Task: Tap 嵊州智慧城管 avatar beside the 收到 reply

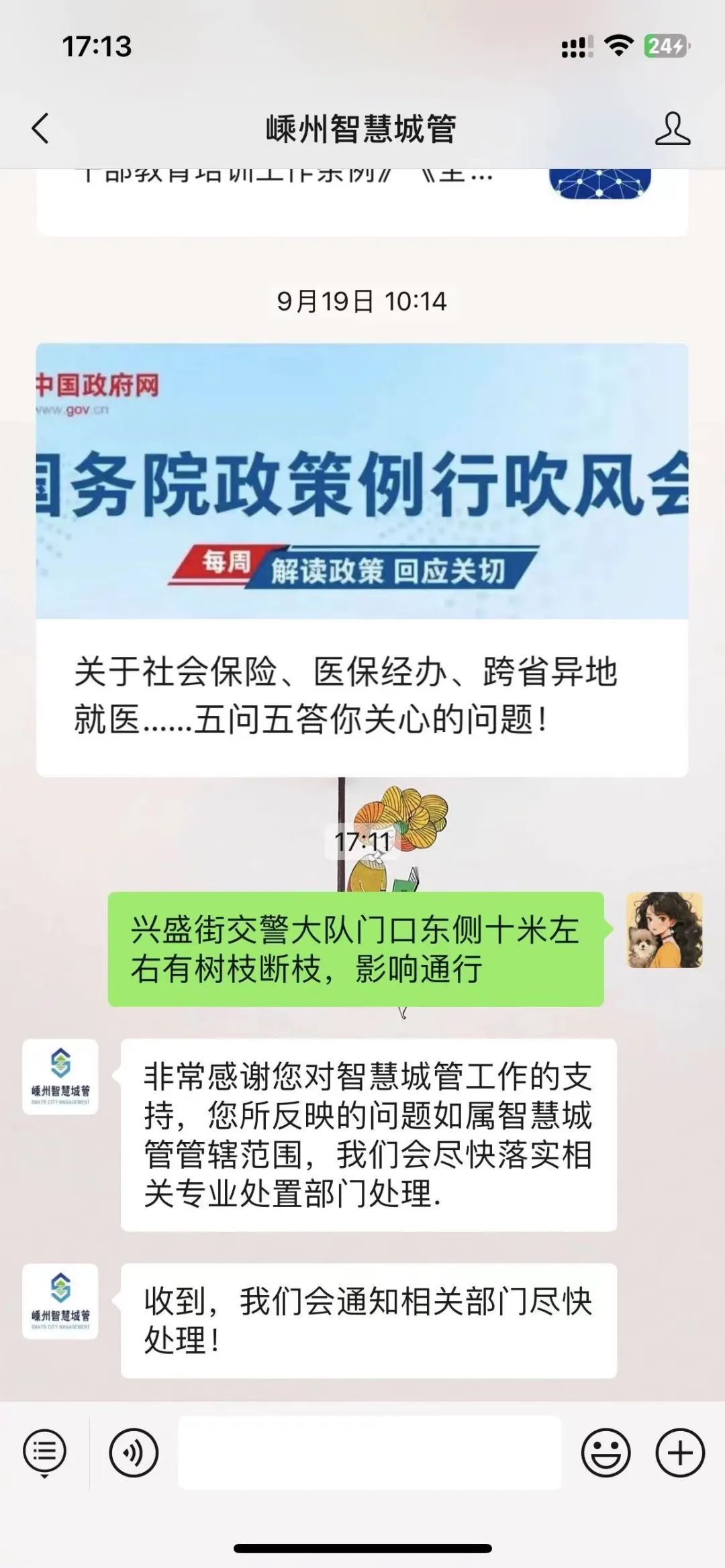Action: 60,1302
